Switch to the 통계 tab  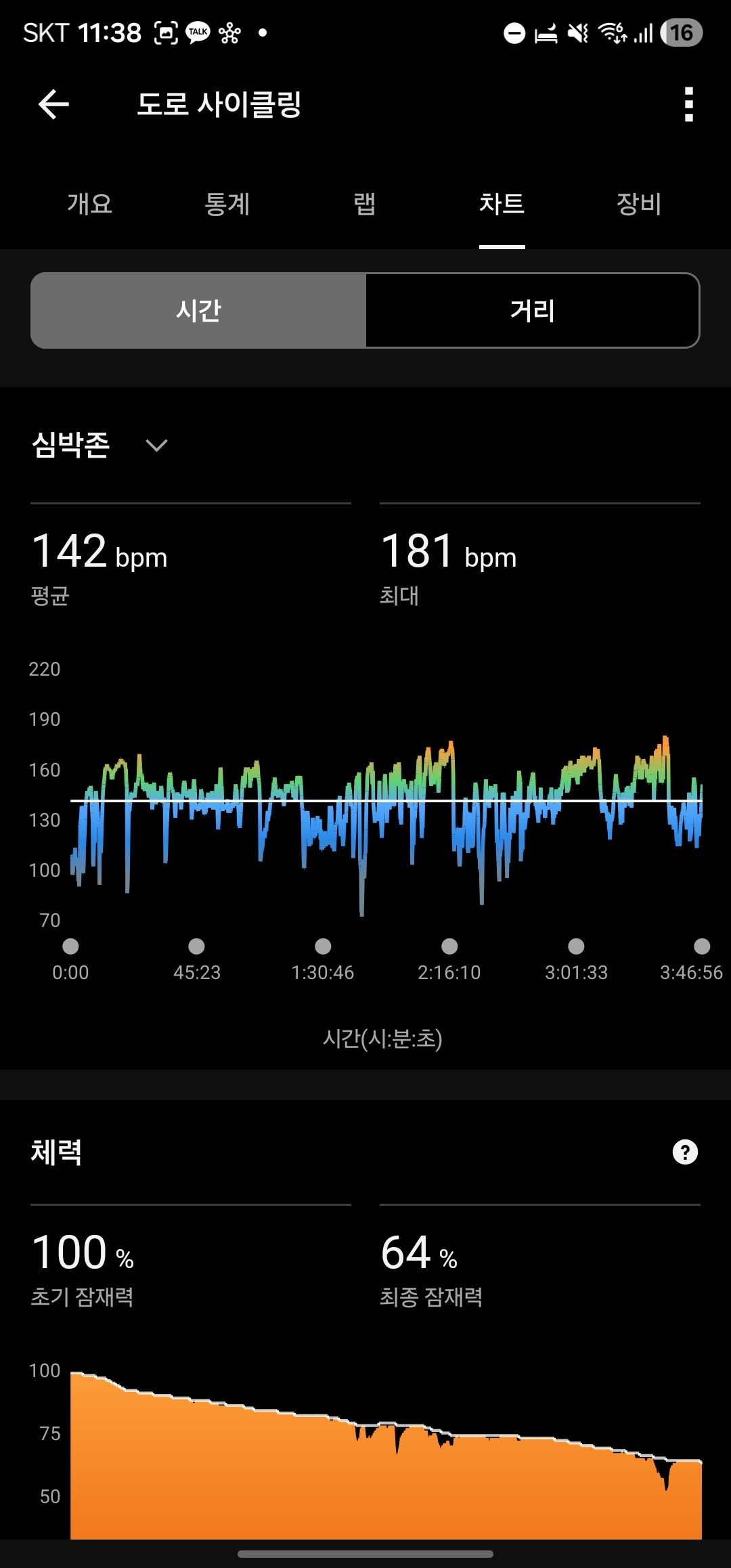pos(227,204)
